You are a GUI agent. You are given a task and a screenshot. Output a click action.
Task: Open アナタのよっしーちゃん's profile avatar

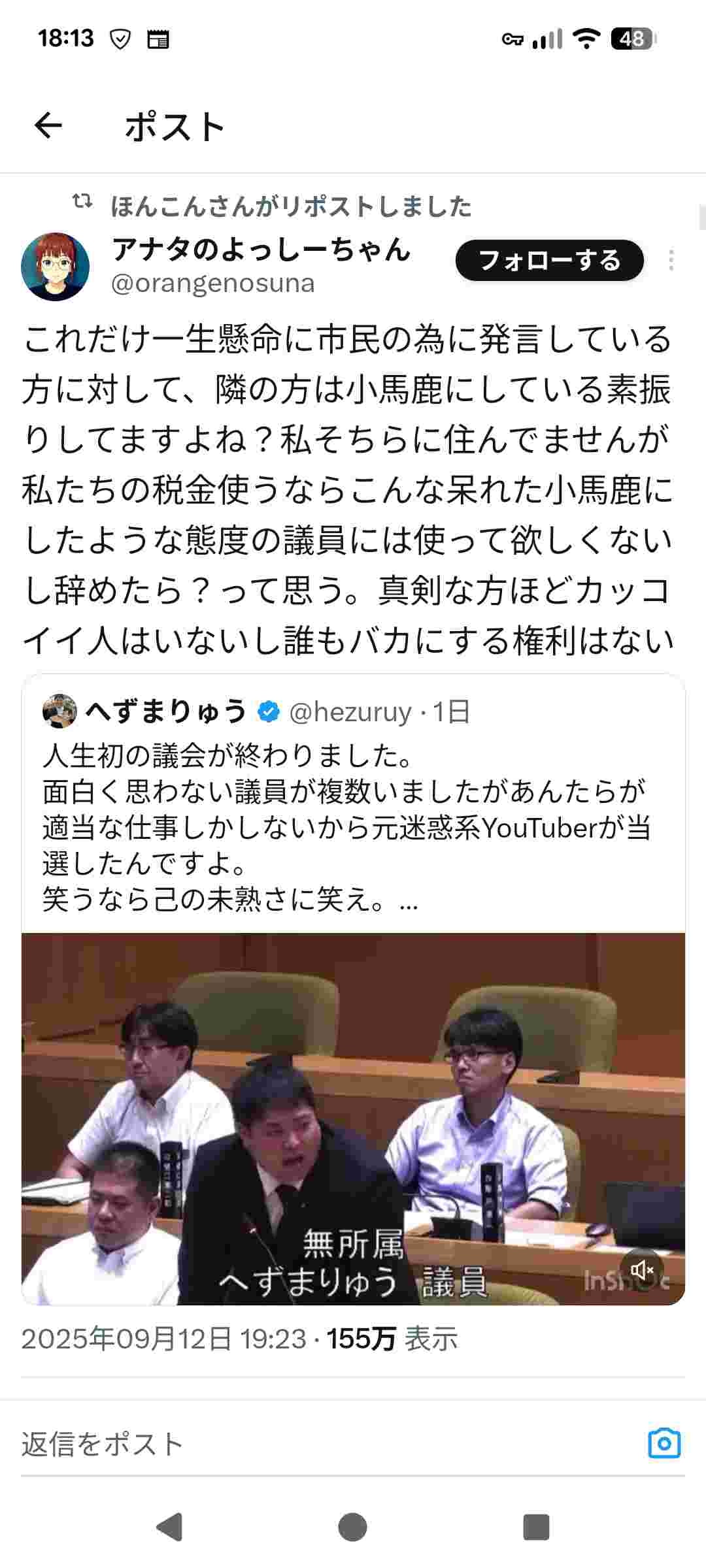point(56,266)
